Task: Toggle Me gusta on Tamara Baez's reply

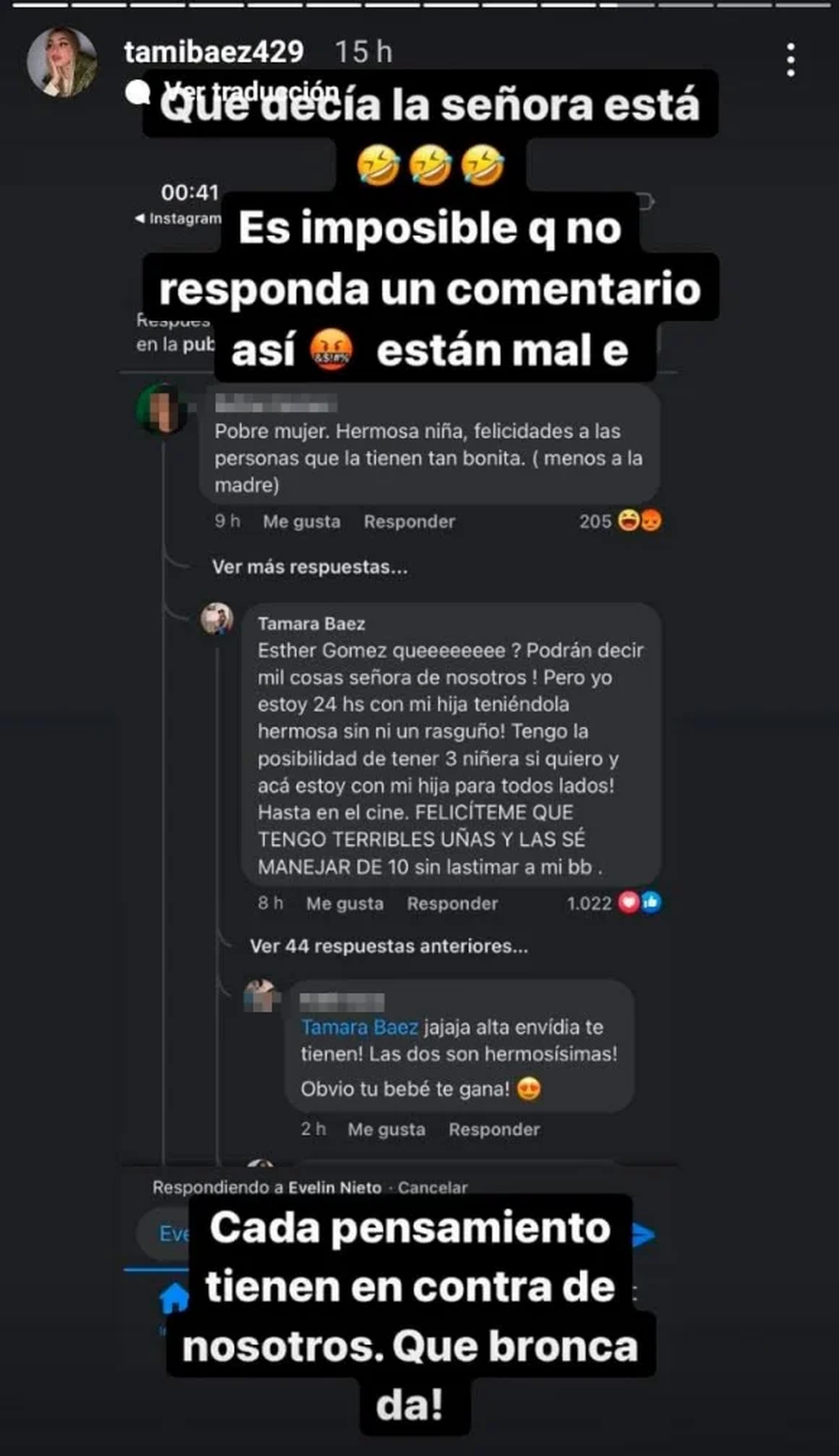Action: (344, 903)
